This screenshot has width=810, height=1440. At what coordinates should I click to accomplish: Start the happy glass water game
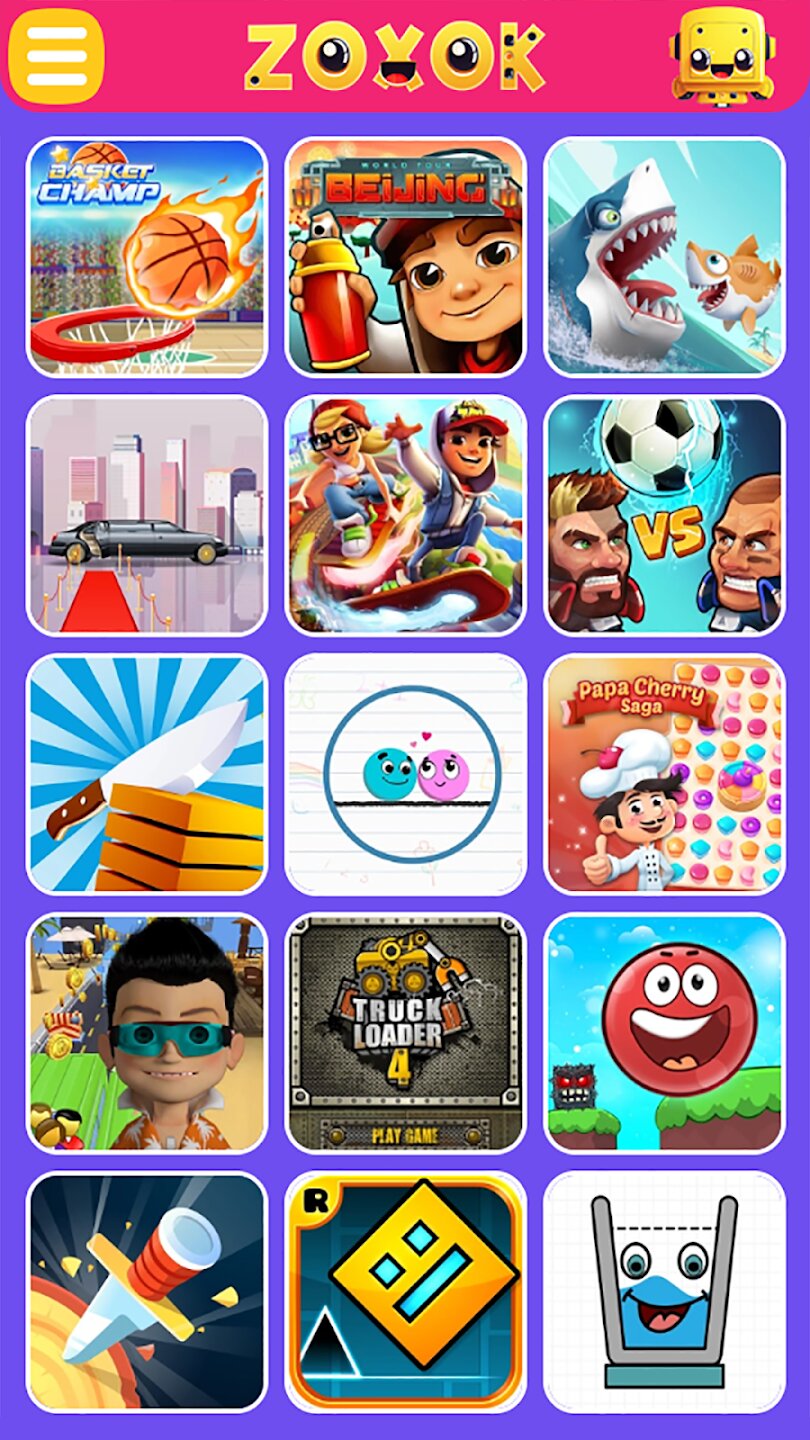tap(664, 1291)
